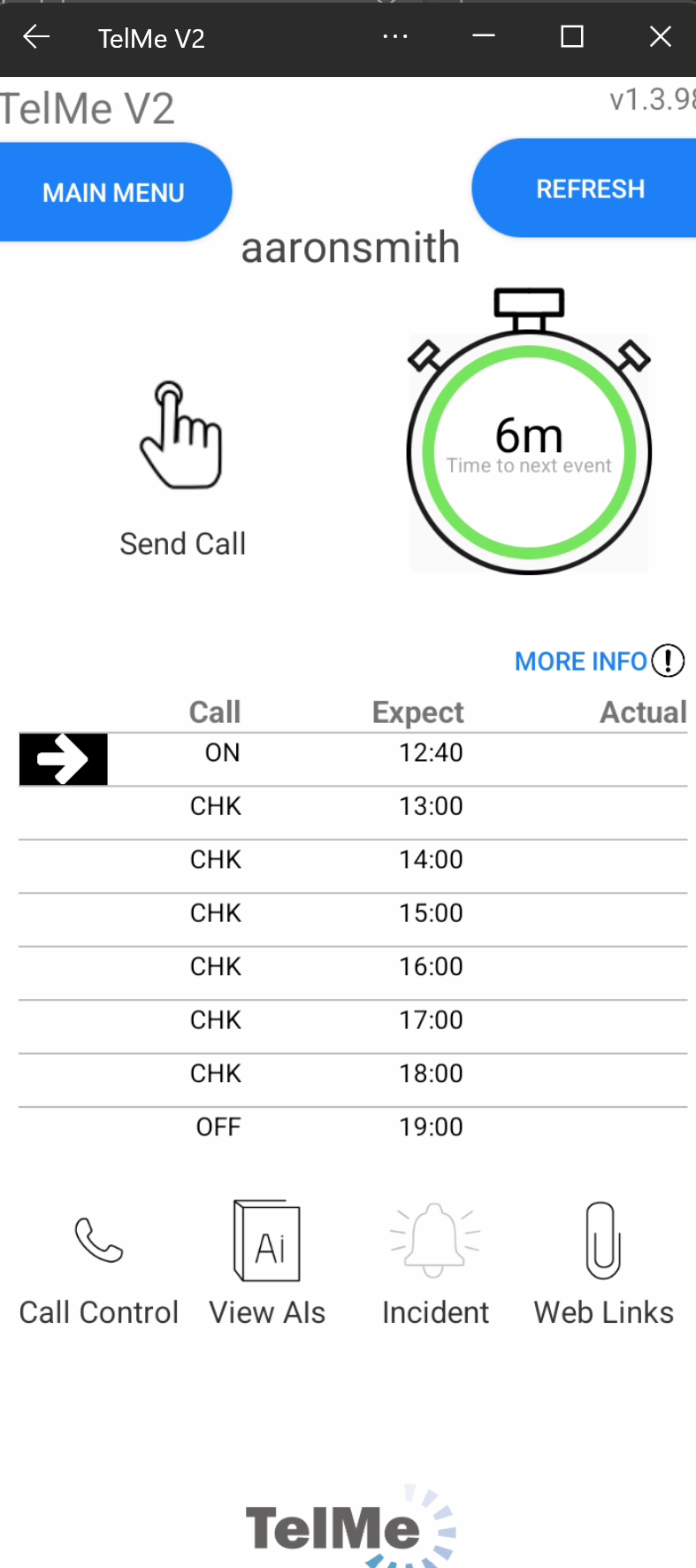View More Info details
The height and width of the screenshot is (1568, 696).
click(599, 661)
